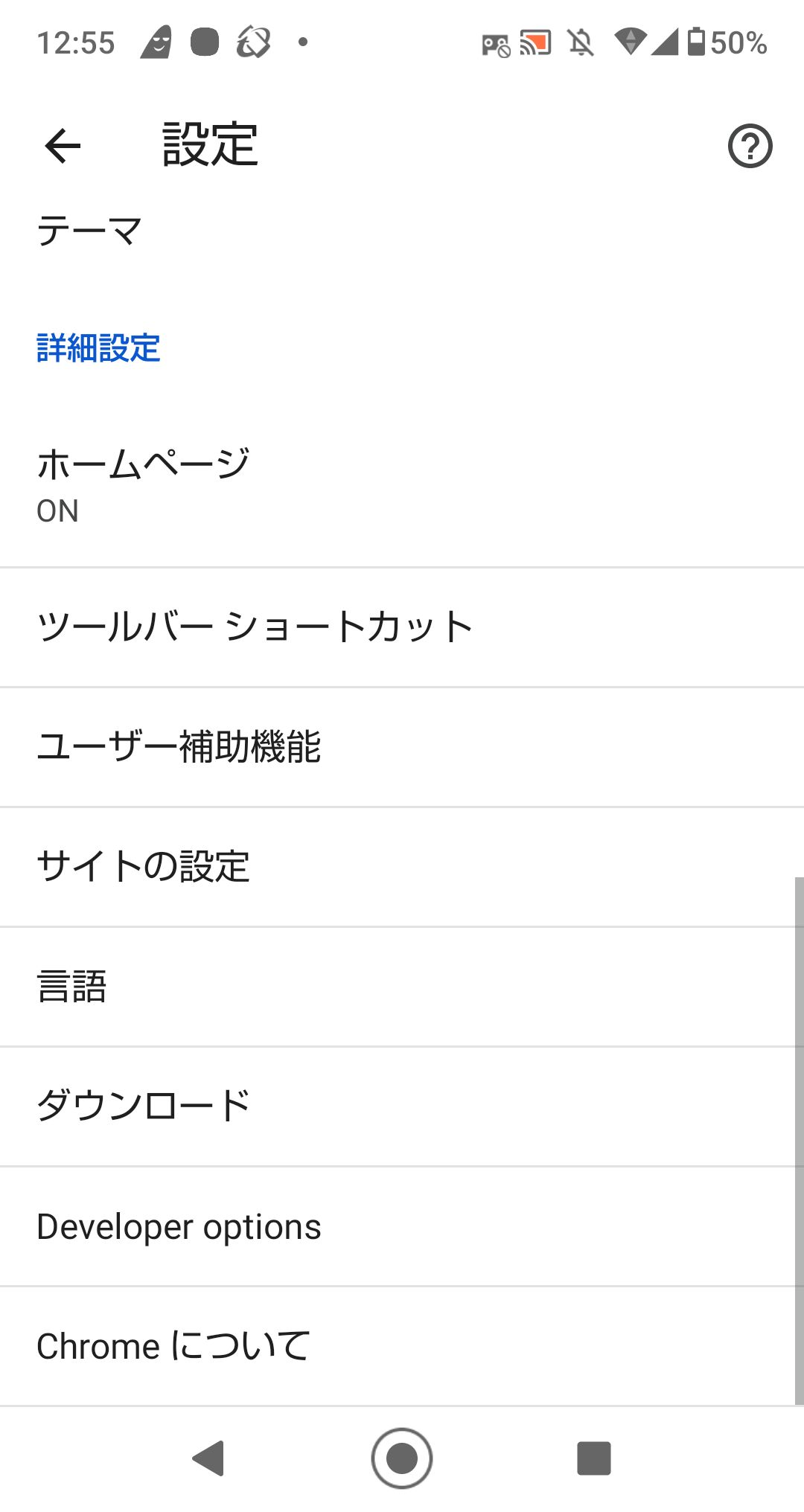This screenshot has width=804, height=1512.
Task: Open Chrome について
Action: tap(402, 1346)
